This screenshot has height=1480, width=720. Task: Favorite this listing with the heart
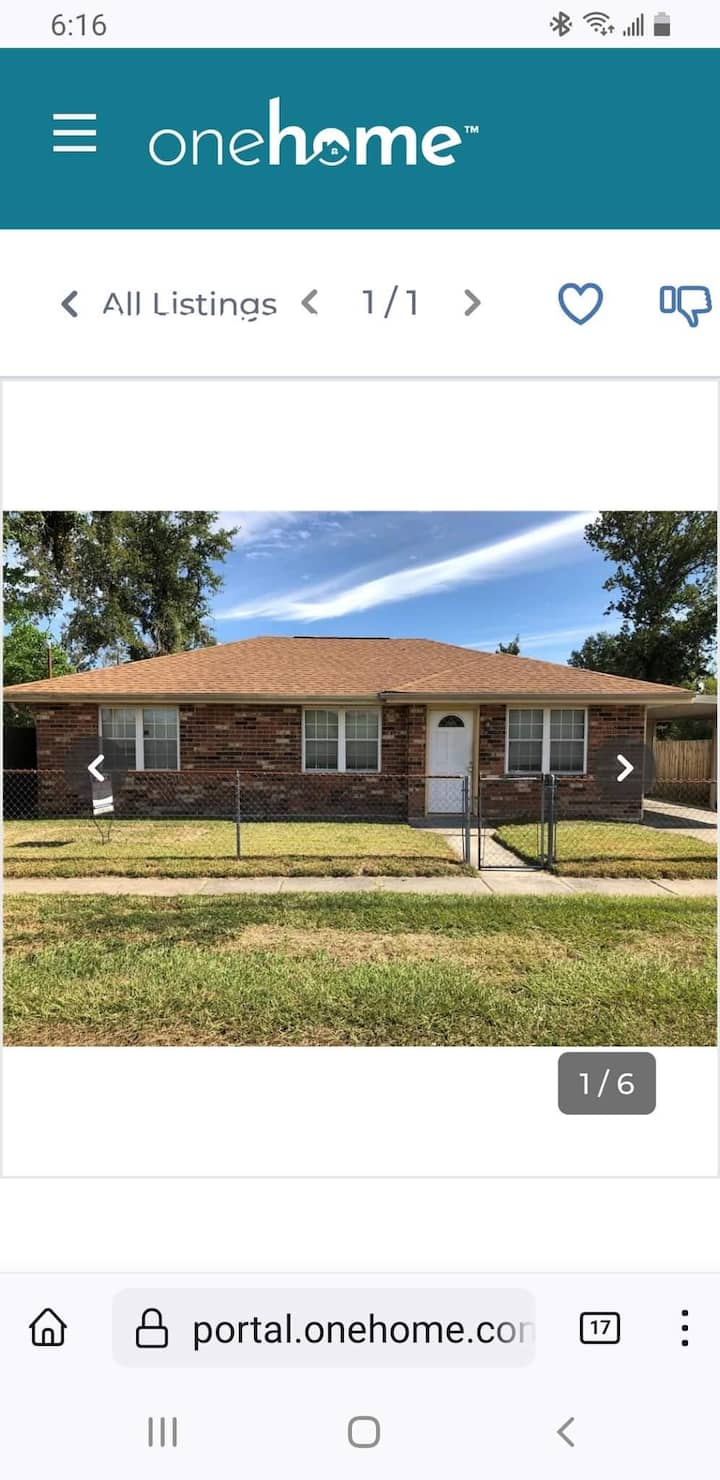click(x=580, y=304)
